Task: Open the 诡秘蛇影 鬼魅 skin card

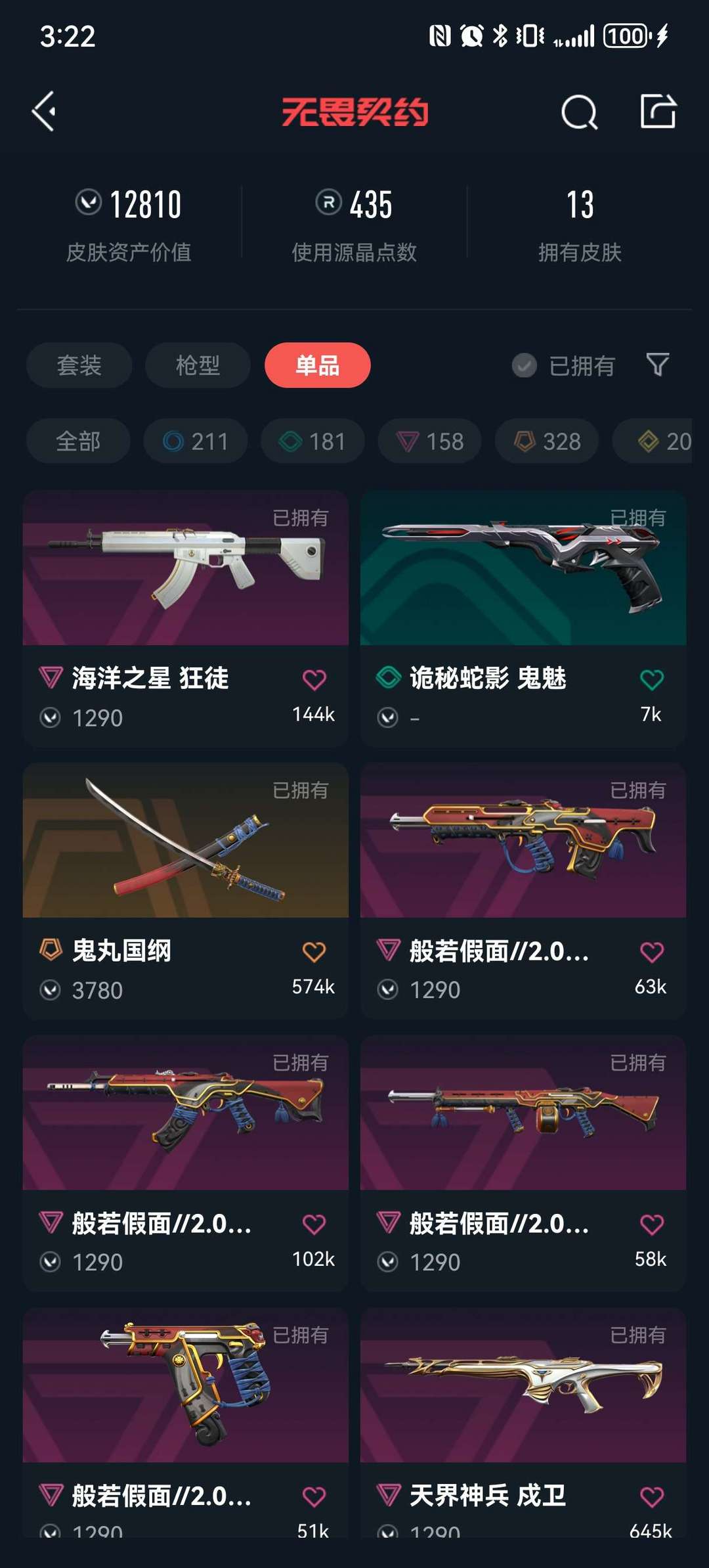Action: tap(523, 618)
